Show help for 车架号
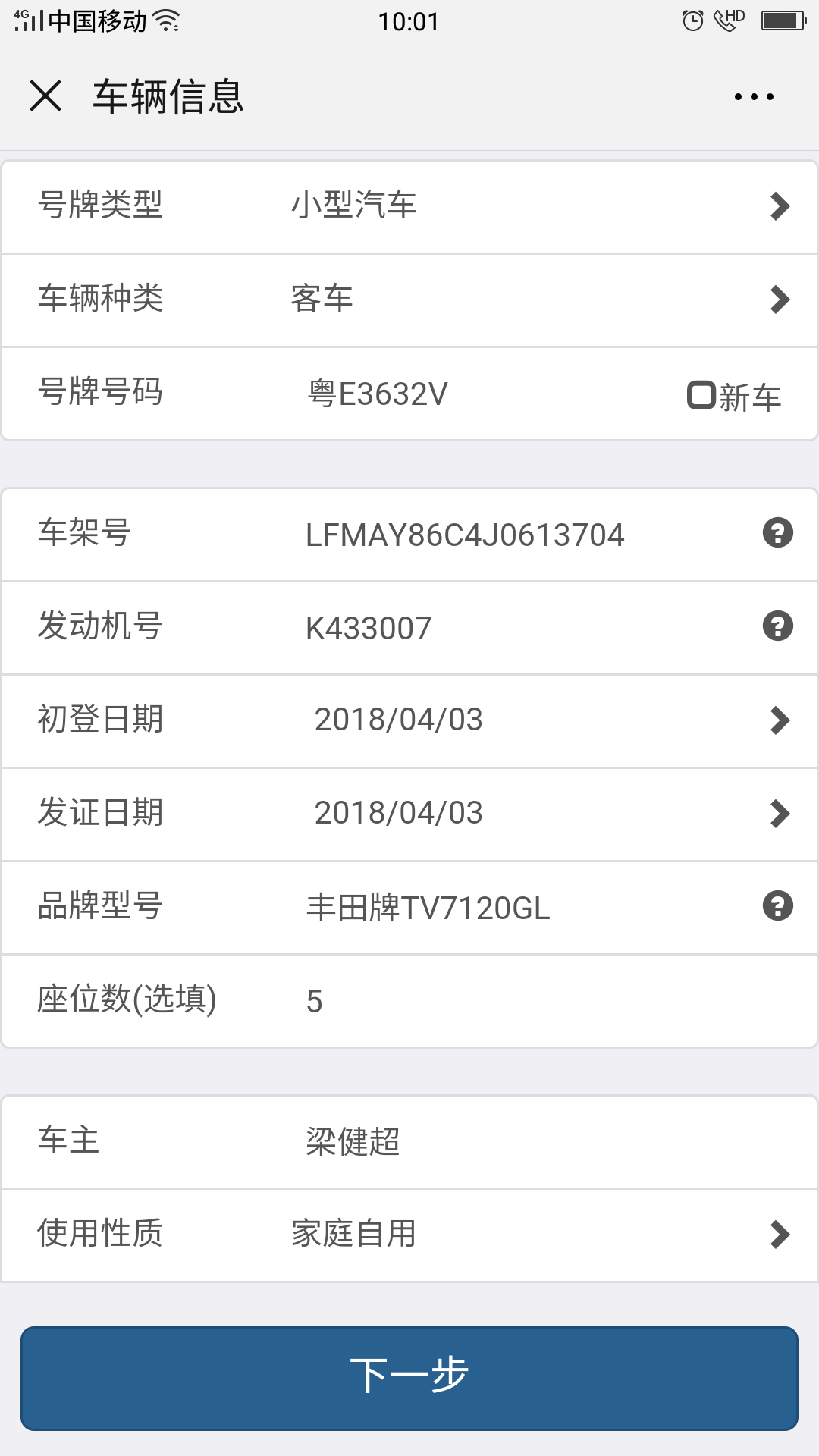 pos(777,533)
